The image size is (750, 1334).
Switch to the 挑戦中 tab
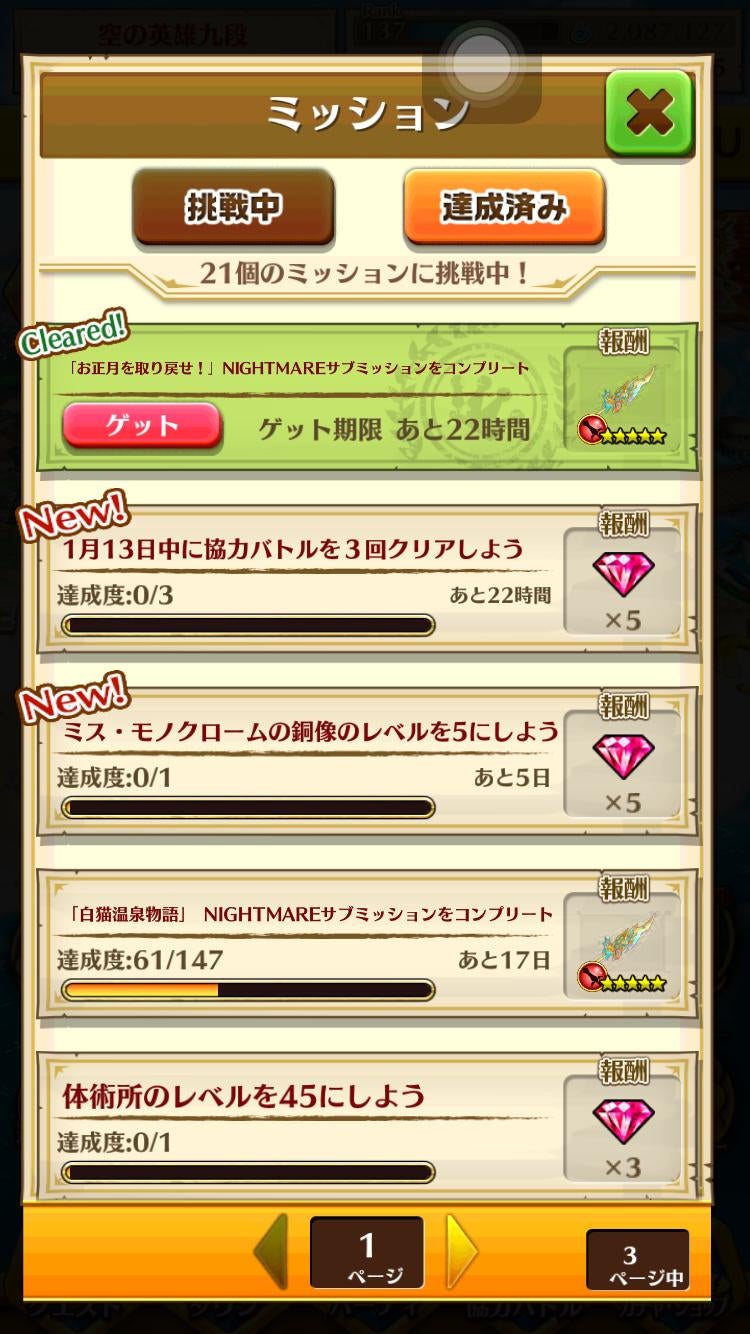(233, 207)
